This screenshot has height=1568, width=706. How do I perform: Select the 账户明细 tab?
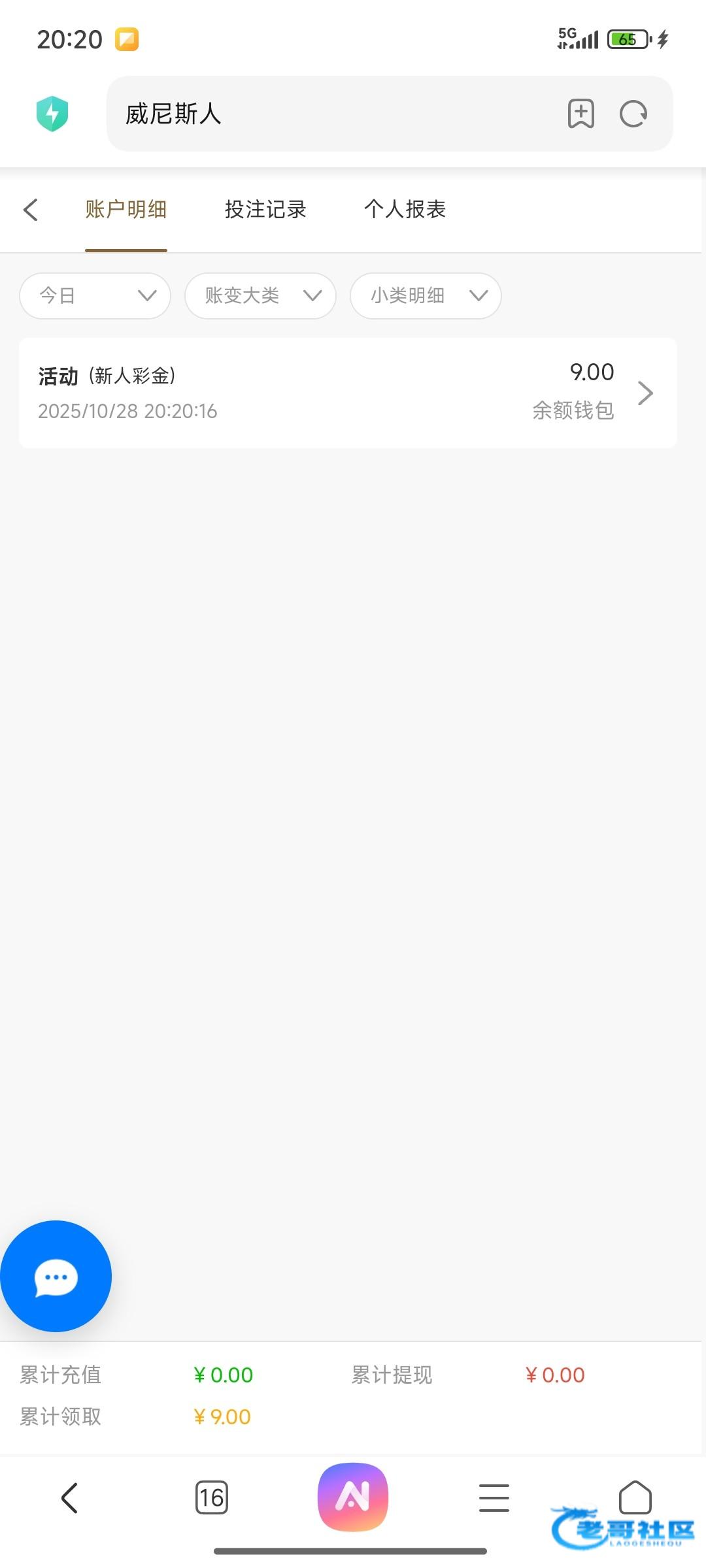tap(126, 210)
